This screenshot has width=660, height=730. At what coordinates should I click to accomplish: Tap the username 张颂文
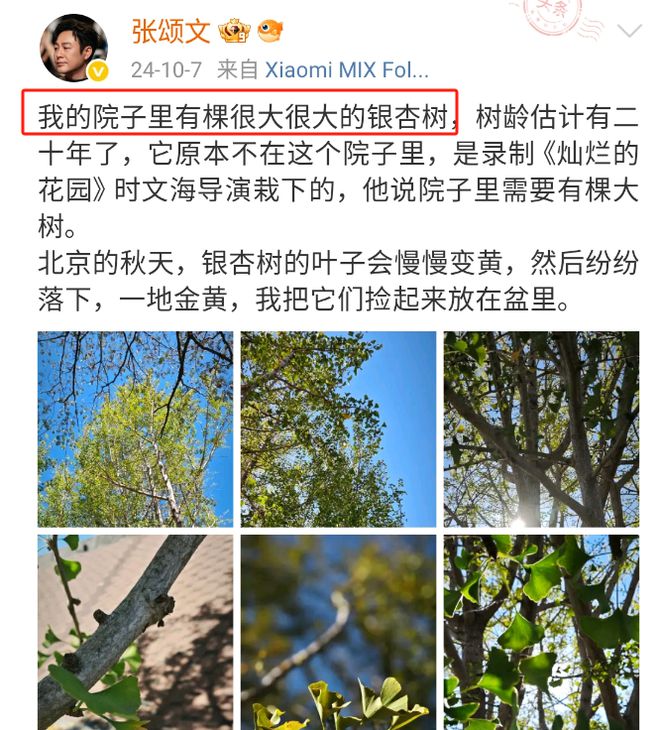170,31
